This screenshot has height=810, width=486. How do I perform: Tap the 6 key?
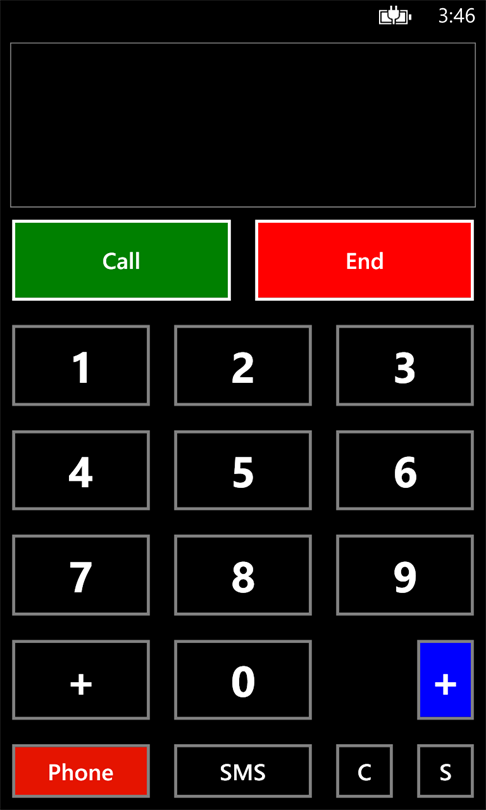(x=405, y=470)
